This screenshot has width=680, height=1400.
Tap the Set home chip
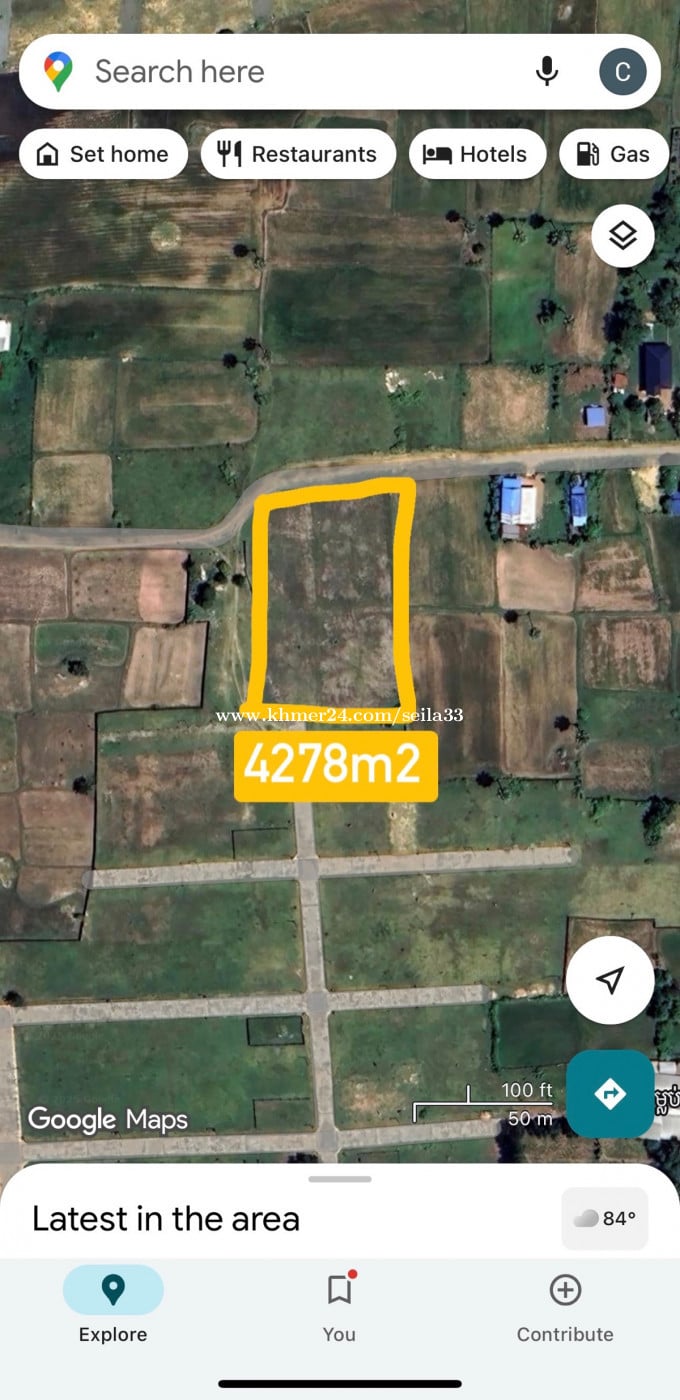[x=103, y=154]
